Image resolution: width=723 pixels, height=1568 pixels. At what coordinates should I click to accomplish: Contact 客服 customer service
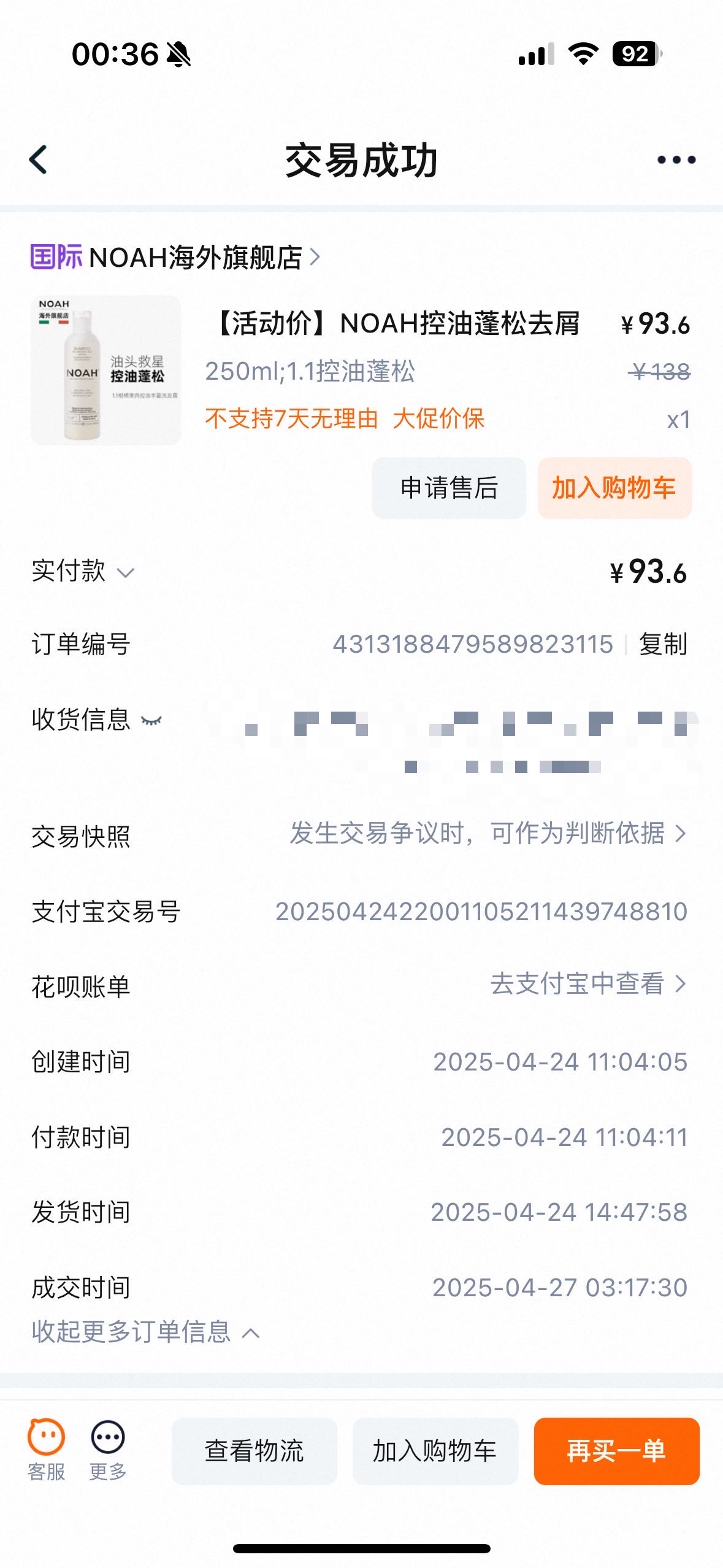(x=47, y=1450)
